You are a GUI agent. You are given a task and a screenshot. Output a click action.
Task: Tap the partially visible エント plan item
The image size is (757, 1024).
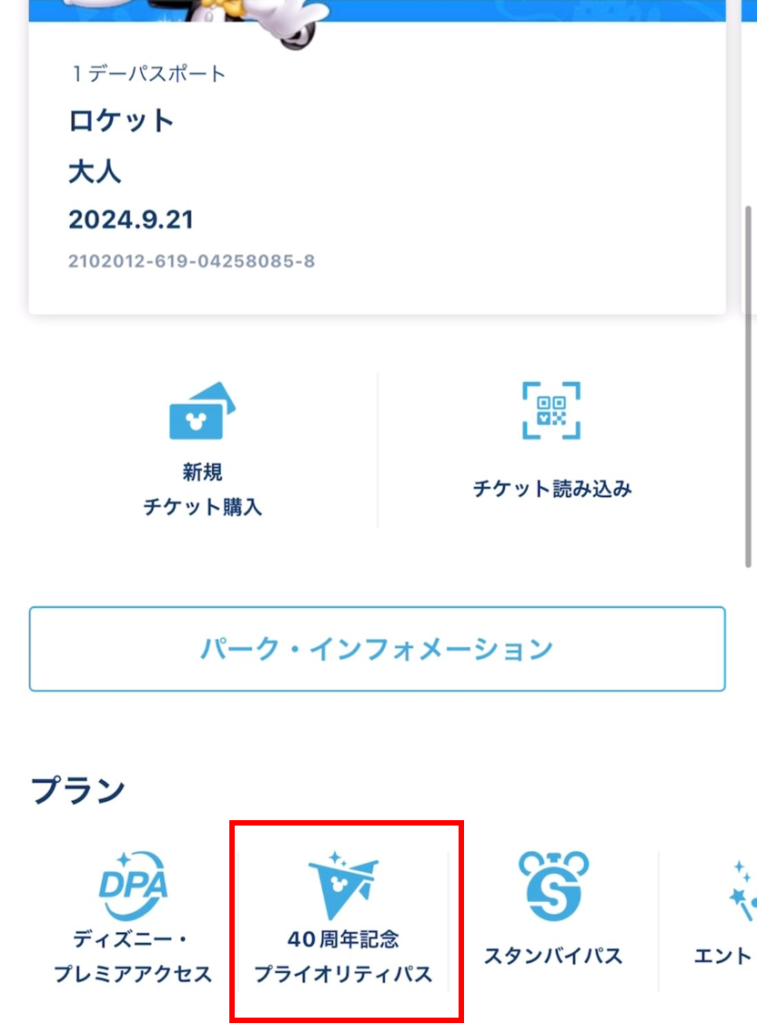[x=725, y=920]
